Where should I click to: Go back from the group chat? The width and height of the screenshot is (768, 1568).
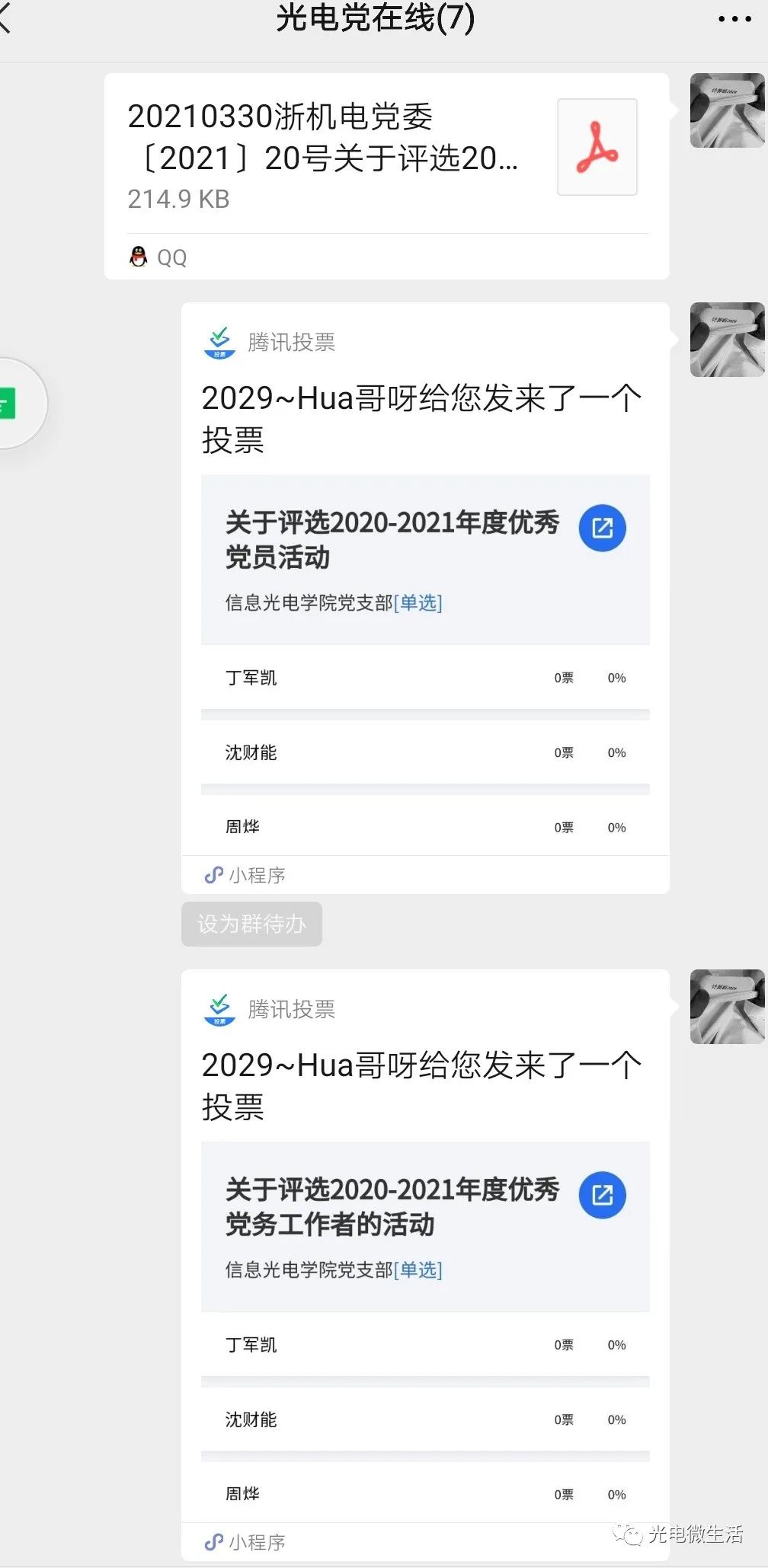pos(6,18)
